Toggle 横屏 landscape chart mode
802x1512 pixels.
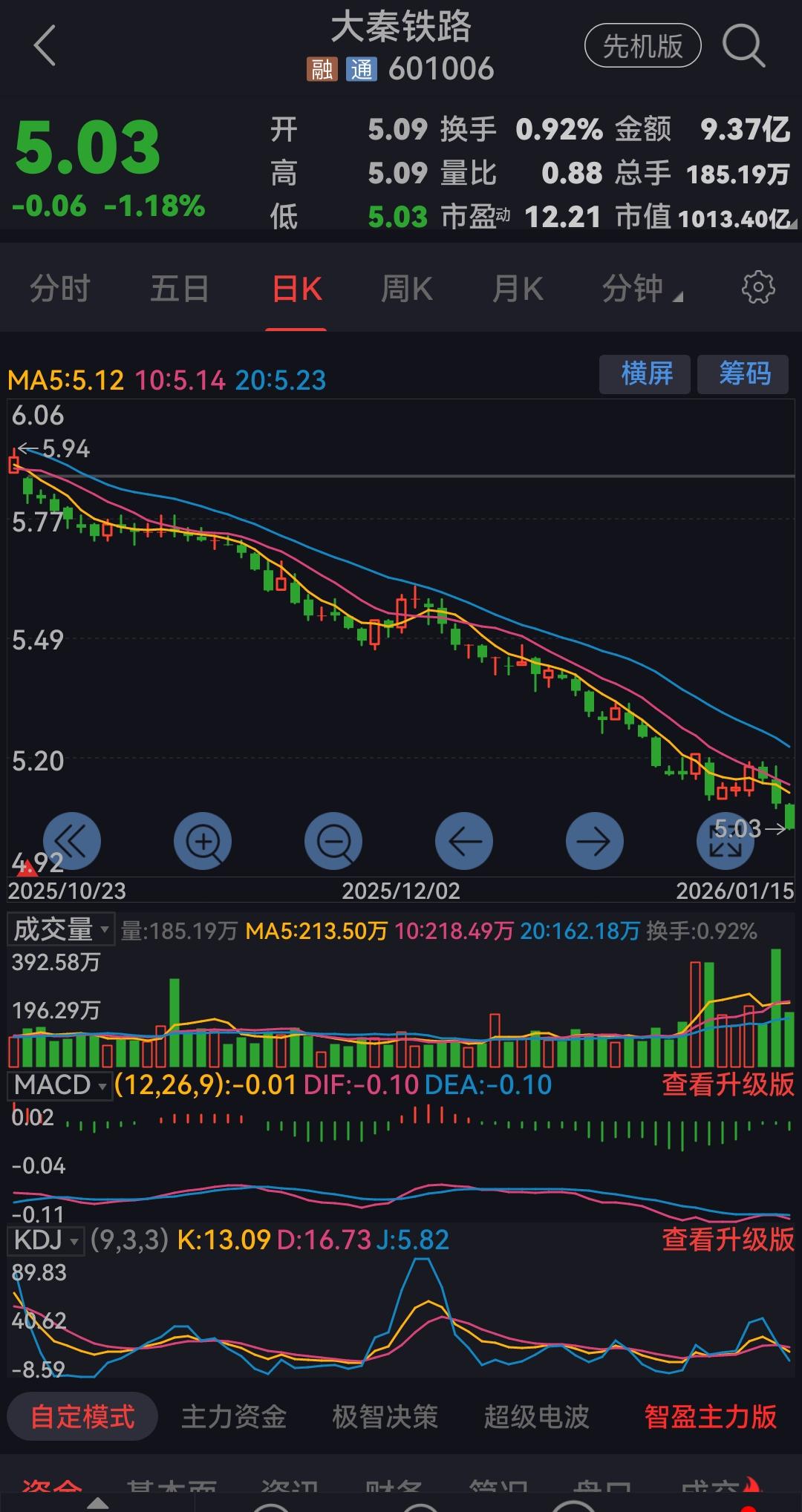pos(645,374)
